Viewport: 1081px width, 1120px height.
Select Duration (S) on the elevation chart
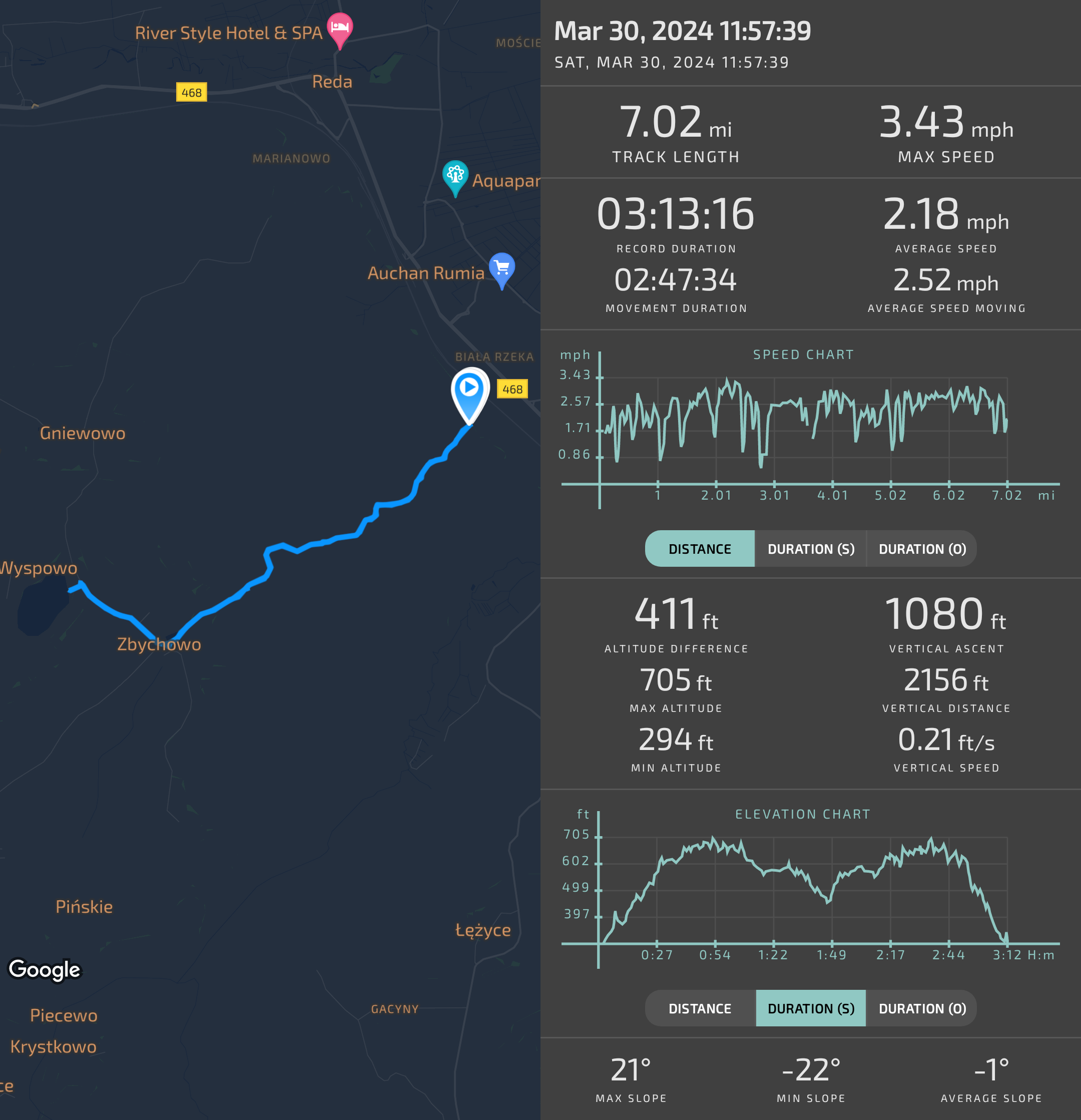(x=810, y=1008)
